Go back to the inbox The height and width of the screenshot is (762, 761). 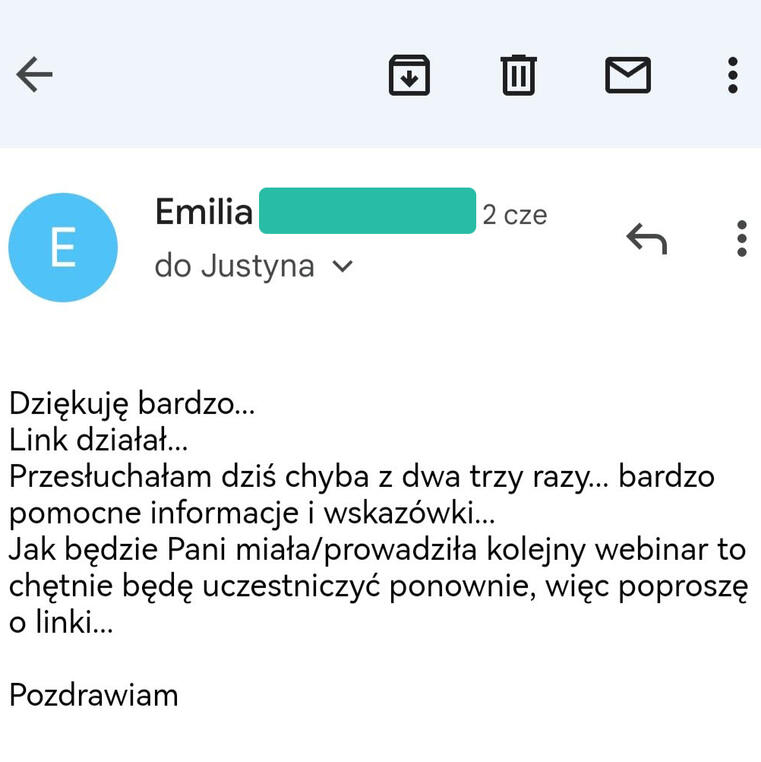(x=35, y=75)
